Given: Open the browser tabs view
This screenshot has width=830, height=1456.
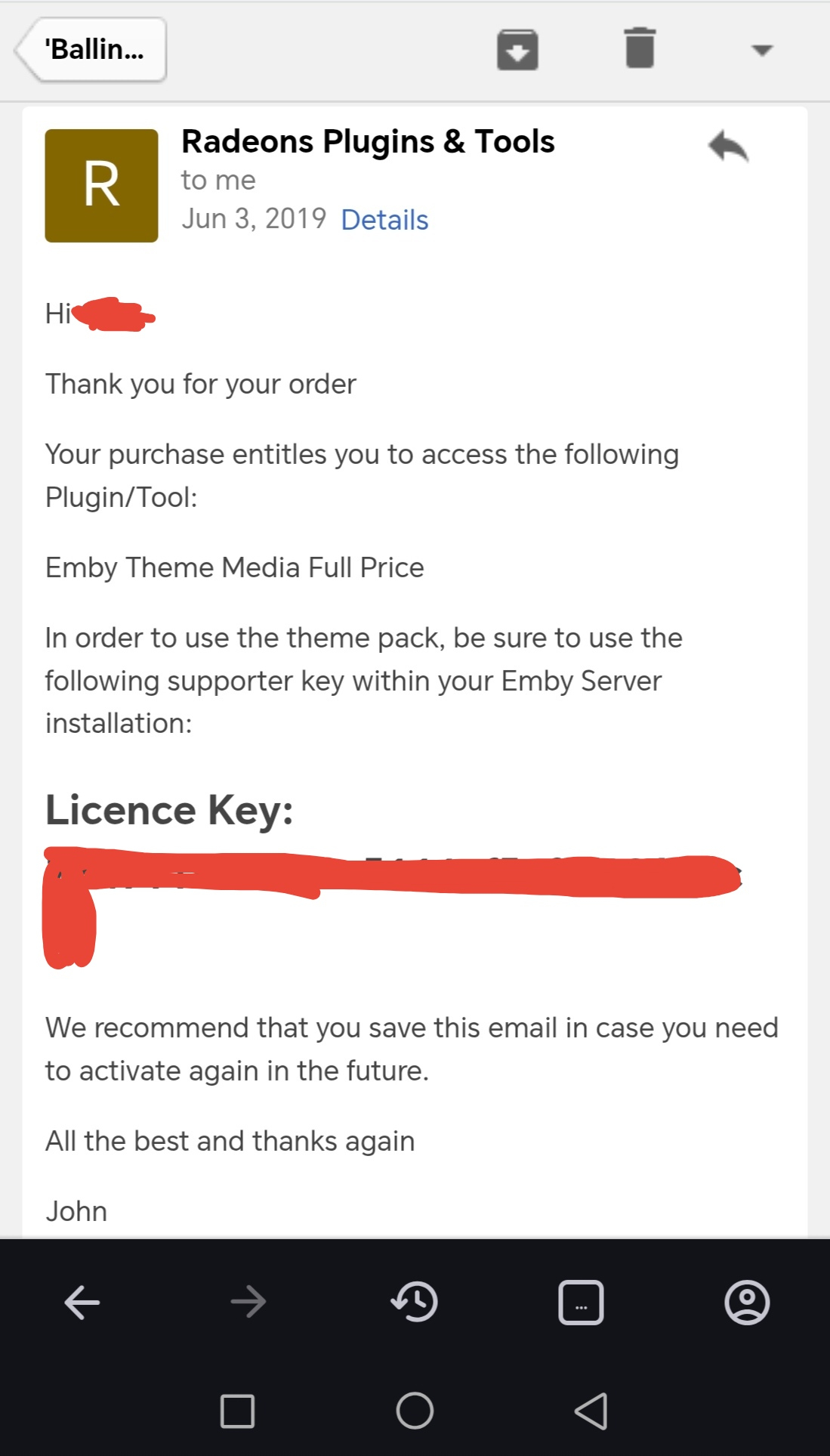Looking at the screenshot, I should [x=581, y=1302].
